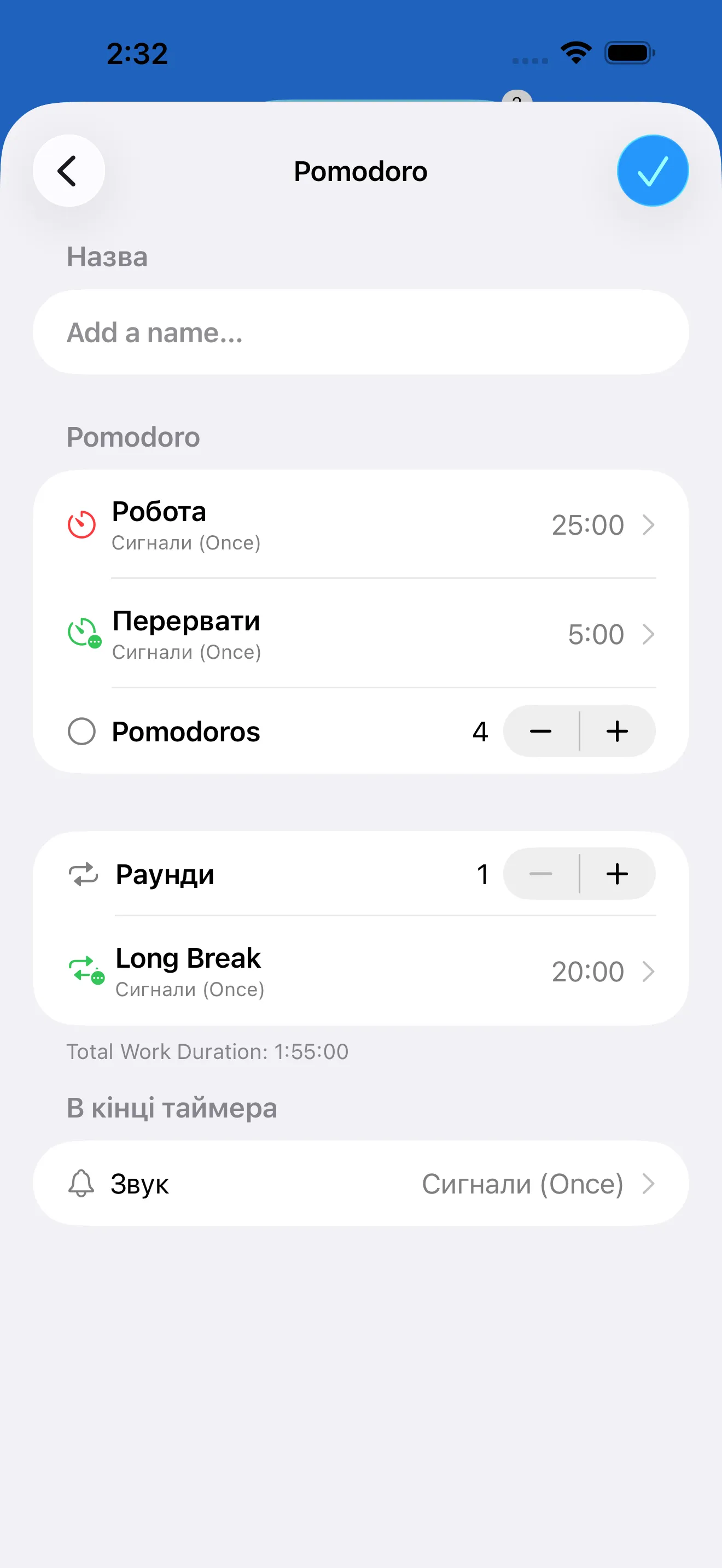This screenshot has width=722, height=1568.
Task: Increase Раунди count with plus
Action: [x=616, y=874]
